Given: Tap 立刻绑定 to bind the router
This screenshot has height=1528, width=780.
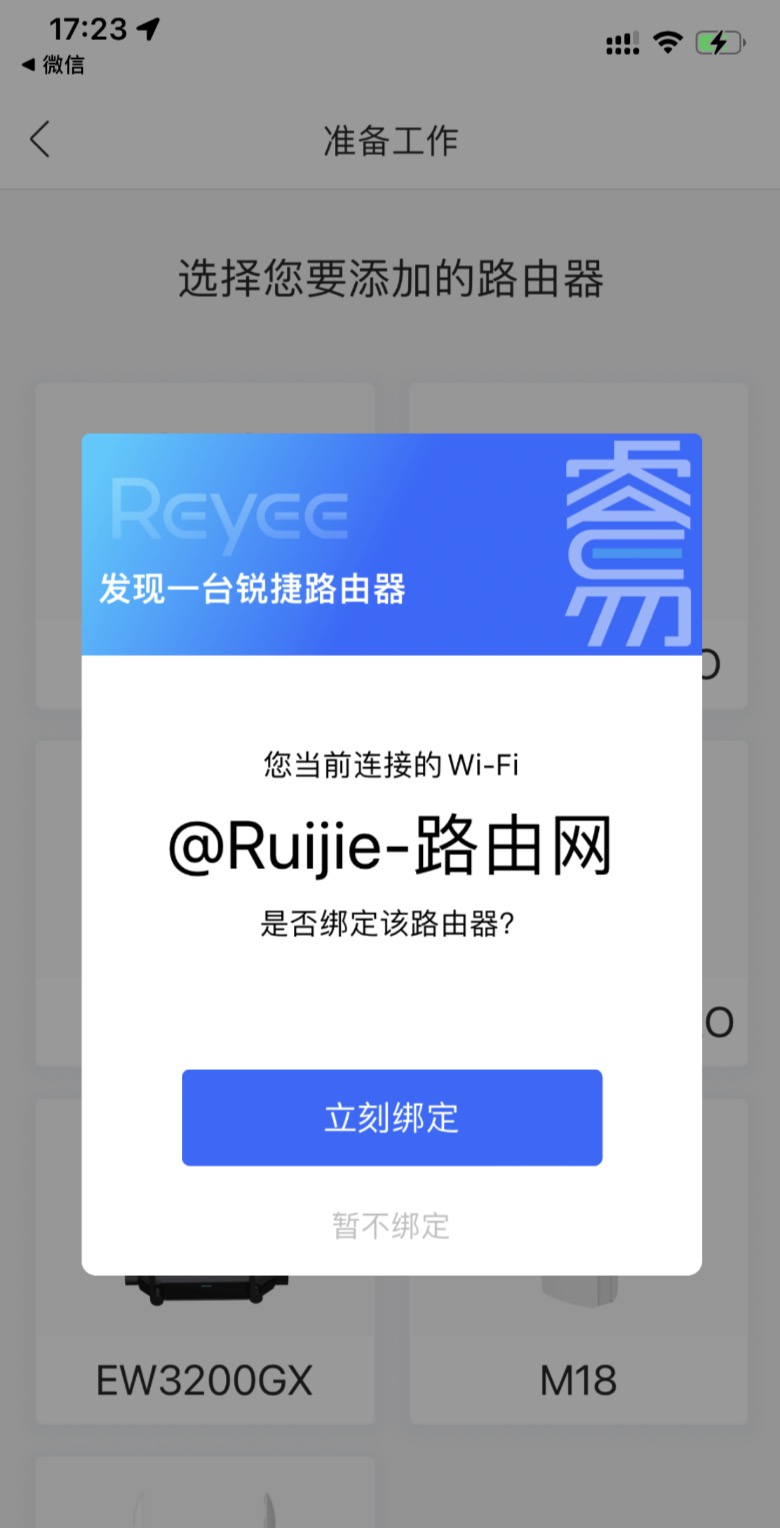Looking at the screenshot, I should coord(390,1118).
